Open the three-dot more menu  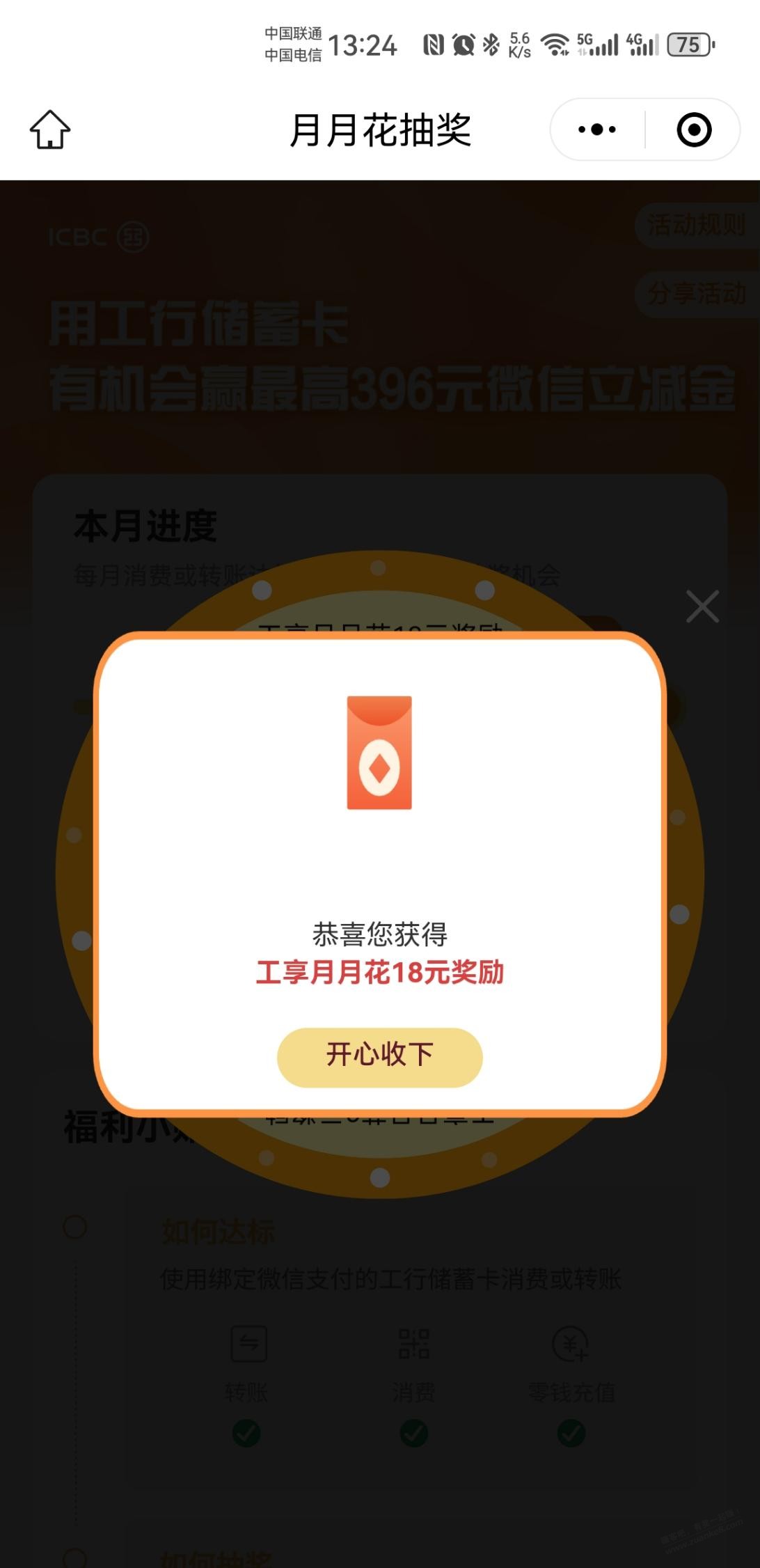(597, 130)
